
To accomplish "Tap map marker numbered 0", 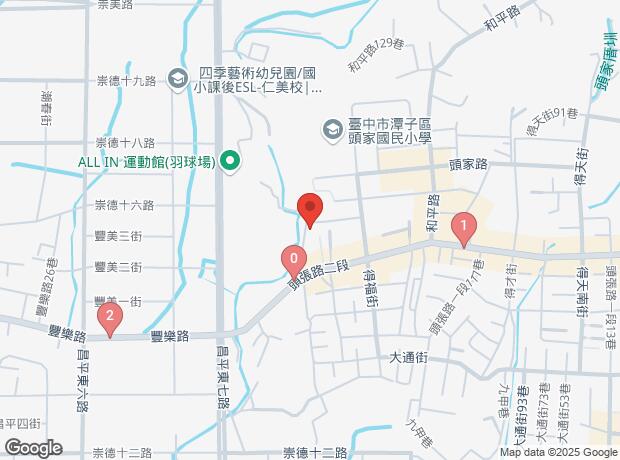I will click(x=293, y=260).
